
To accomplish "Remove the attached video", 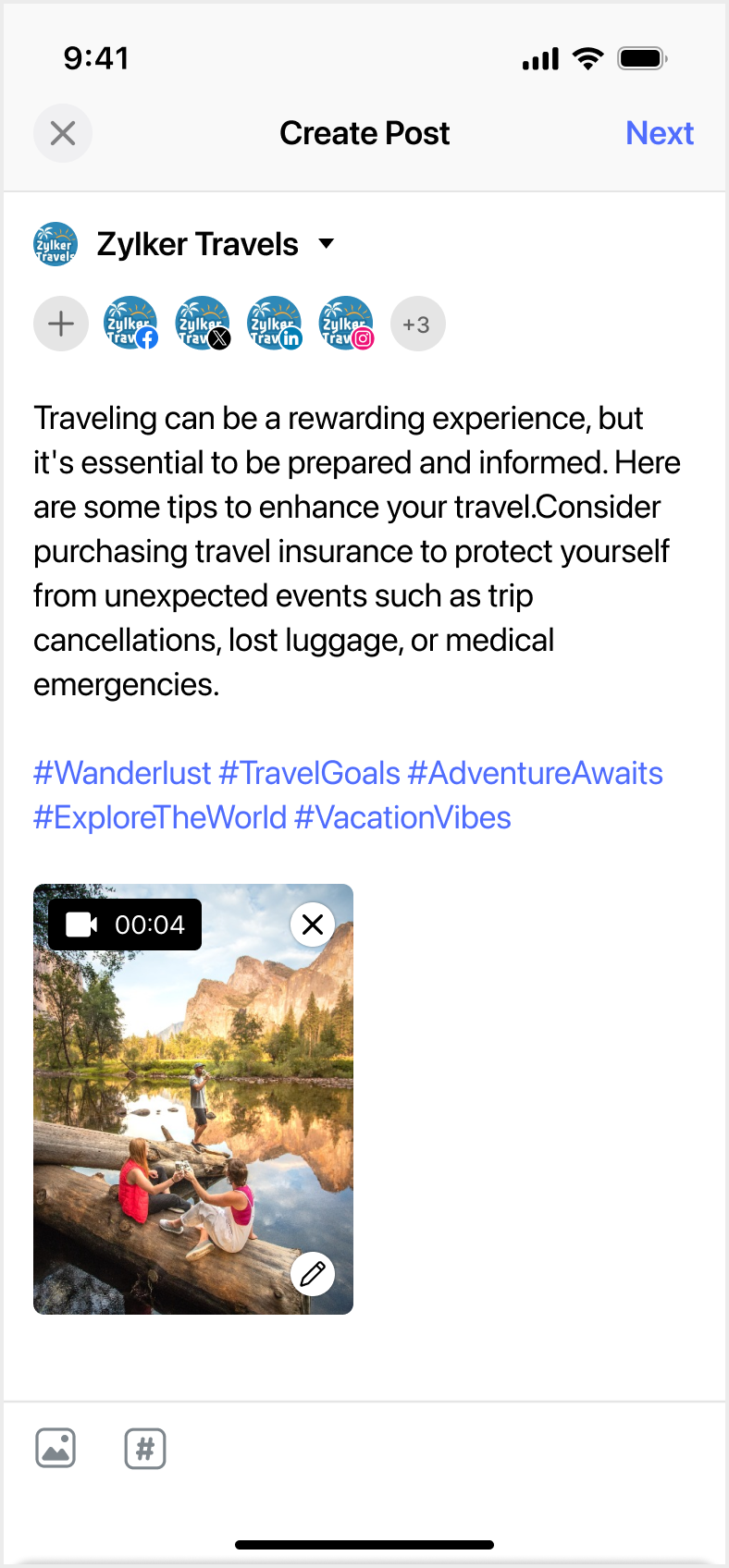I will point(313,925).
